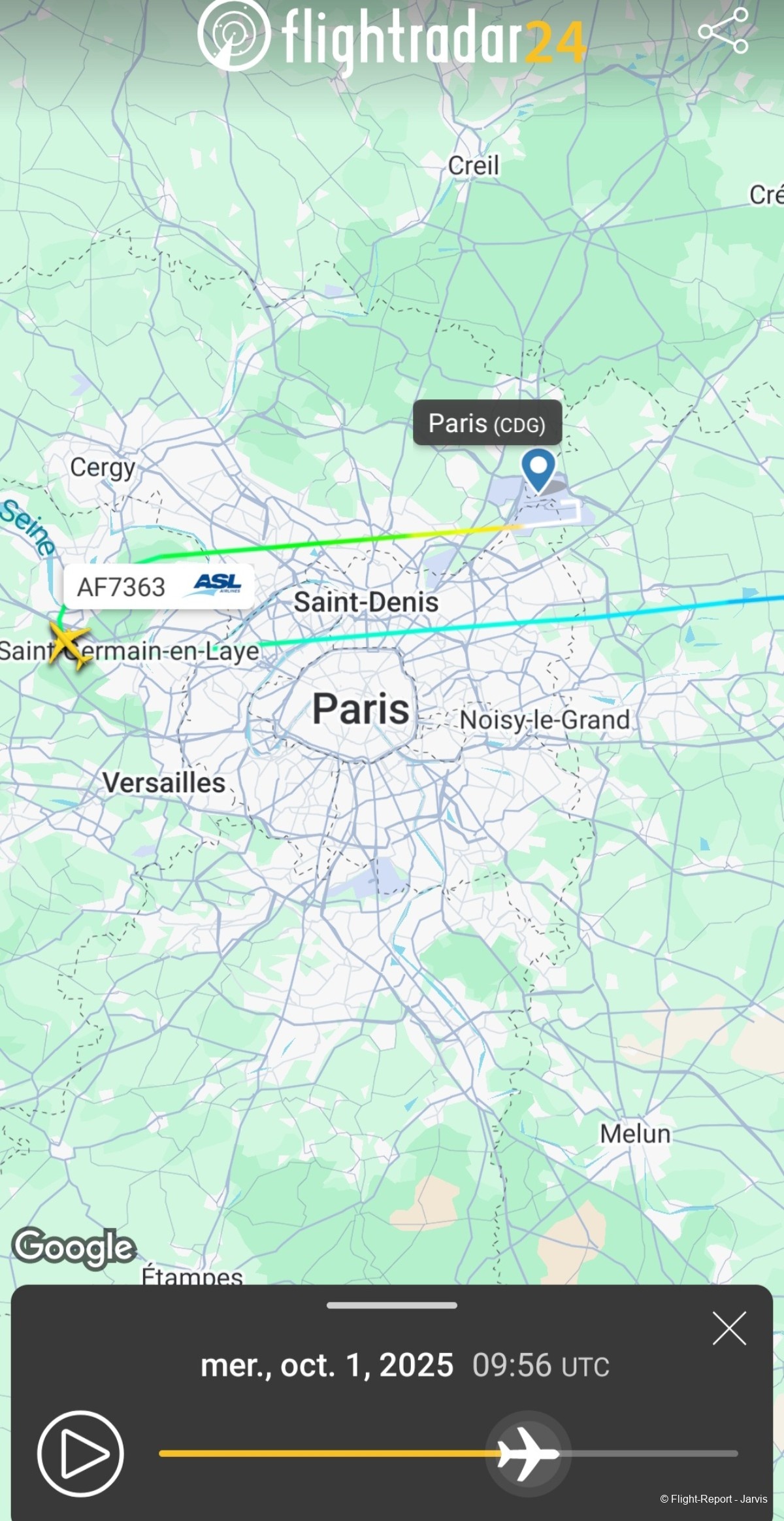Select the Paris CDG airport pin
The height and width of the screenshot is (1521, 784).
coord(538,469)
